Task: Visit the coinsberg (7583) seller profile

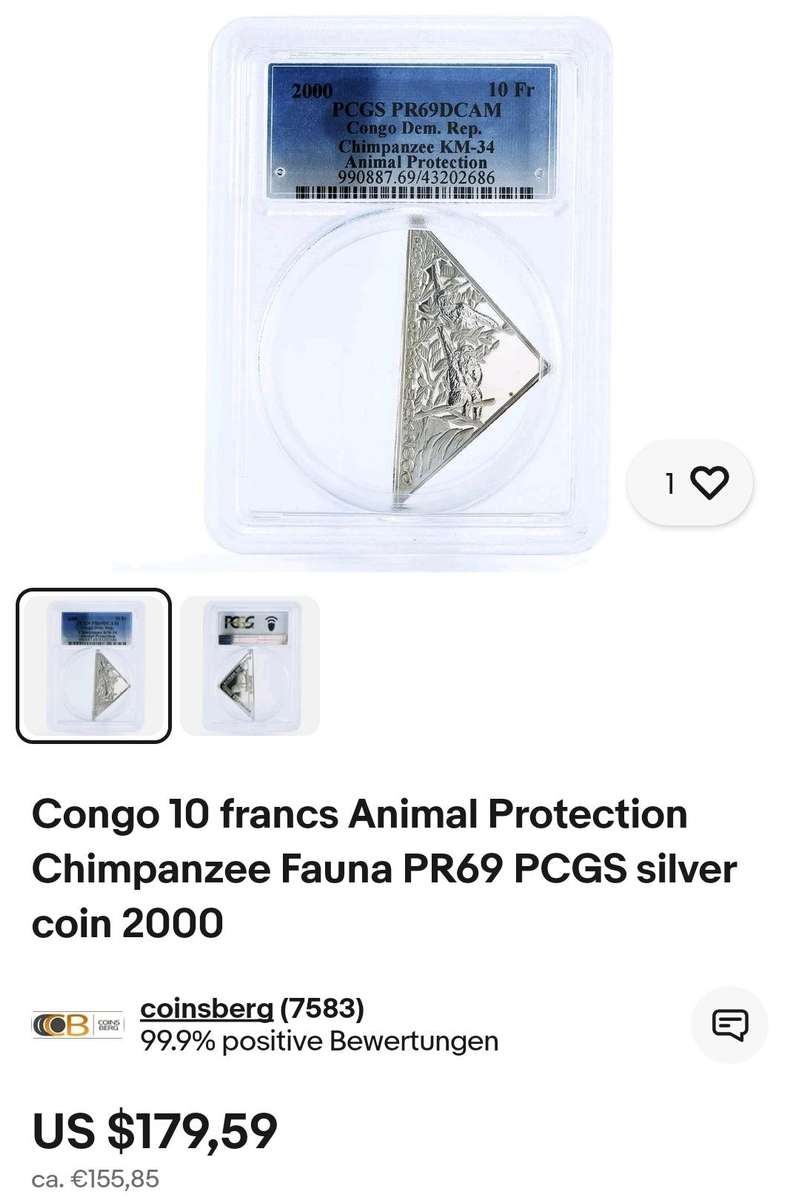Action: coord(205,1008)
